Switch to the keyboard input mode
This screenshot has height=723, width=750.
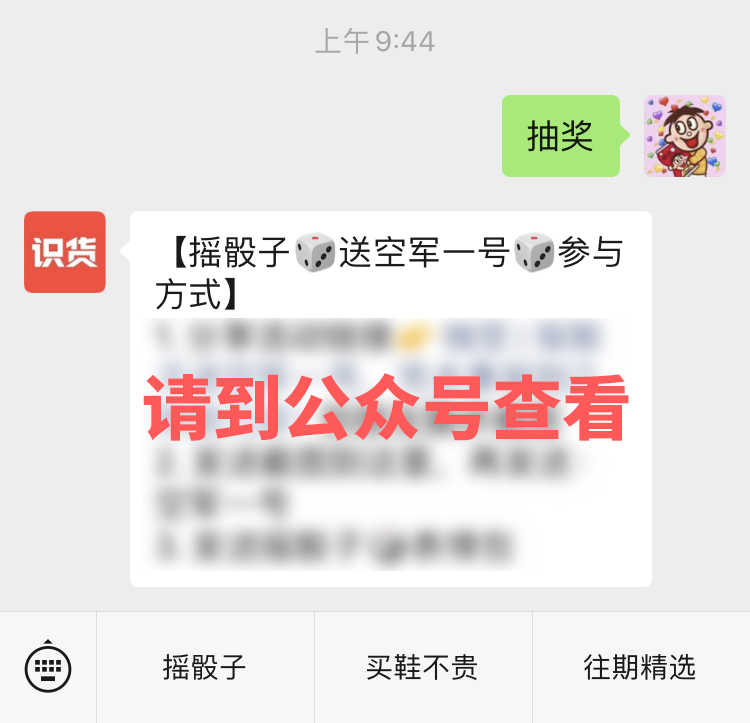48,667
